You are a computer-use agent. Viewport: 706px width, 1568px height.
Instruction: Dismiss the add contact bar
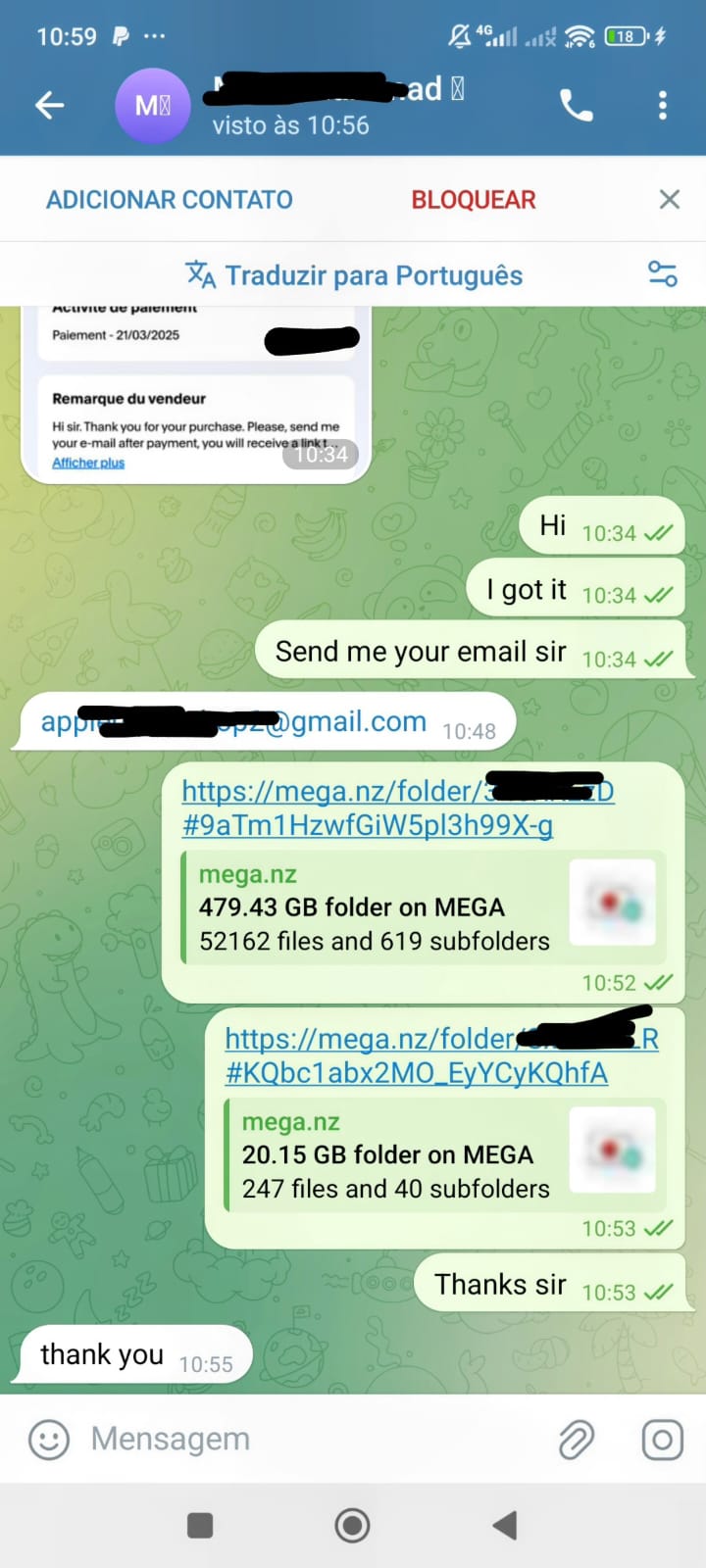coord(670,200)
